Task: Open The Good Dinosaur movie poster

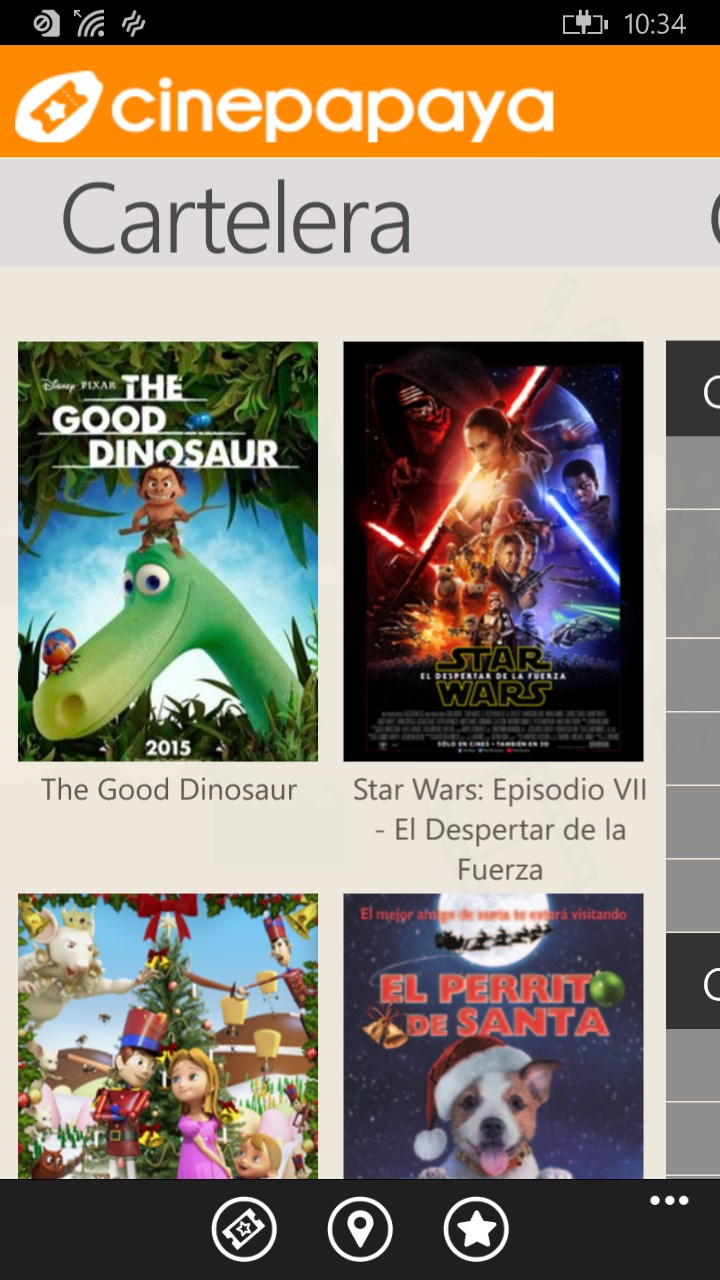Action: click(168, 551)
